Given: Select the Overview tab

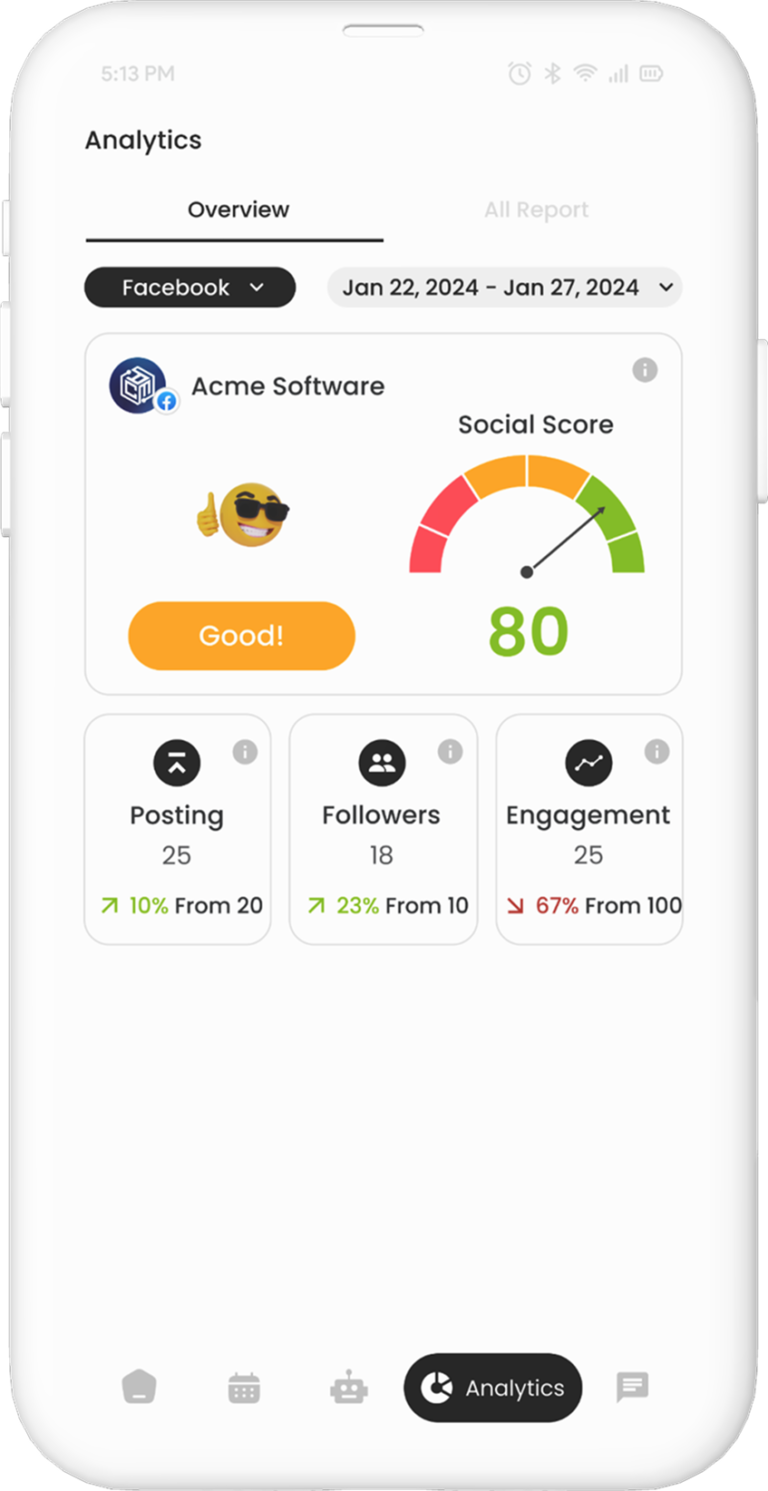Looking at the screenshot, I should coord(238,210).
